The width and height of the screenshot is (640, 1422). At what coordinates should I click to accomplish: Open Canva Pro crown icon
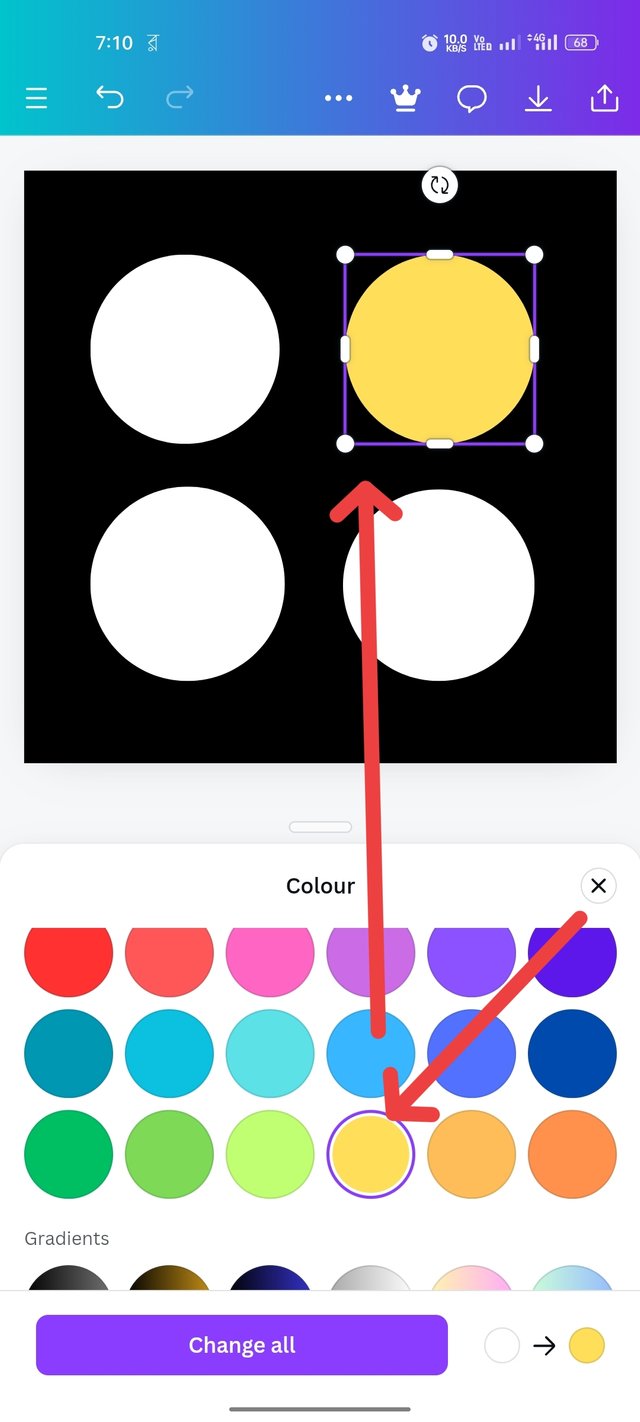pyautogui.click(x=405, y=98)
